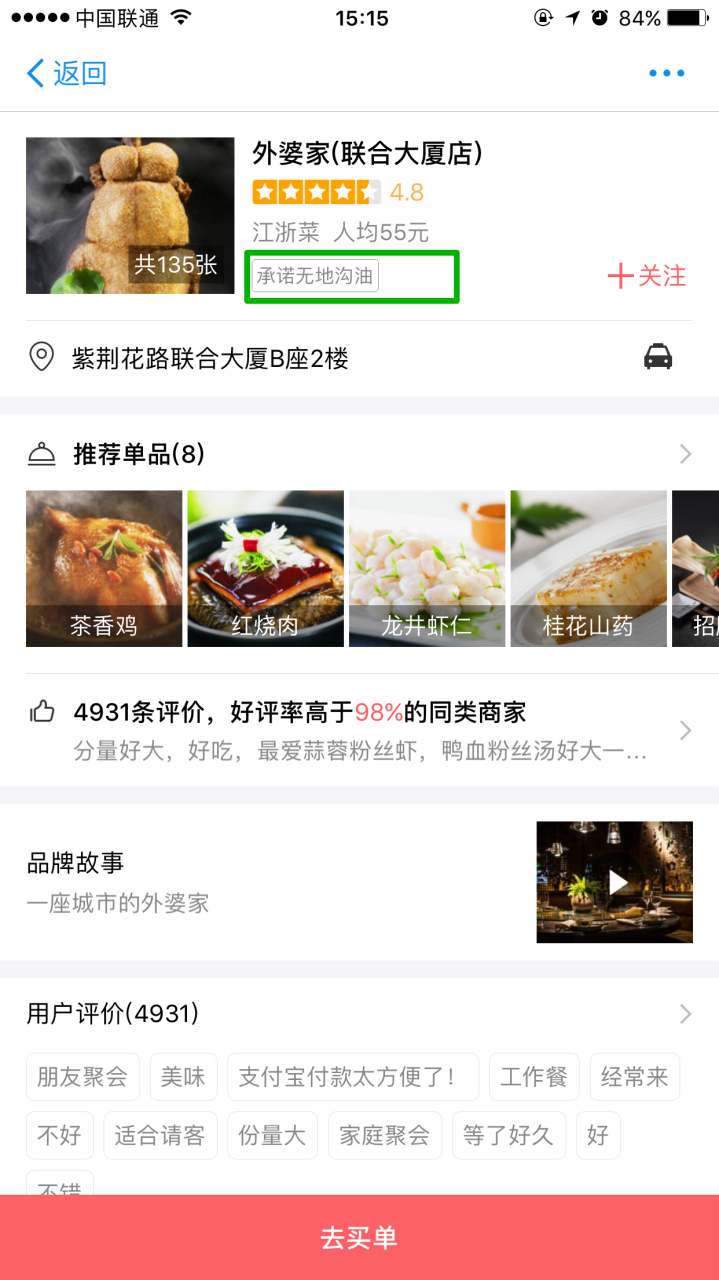Screen dimensions: 719x1280
Task: Choose the 工作餐 review tag
Action: 534,1077
